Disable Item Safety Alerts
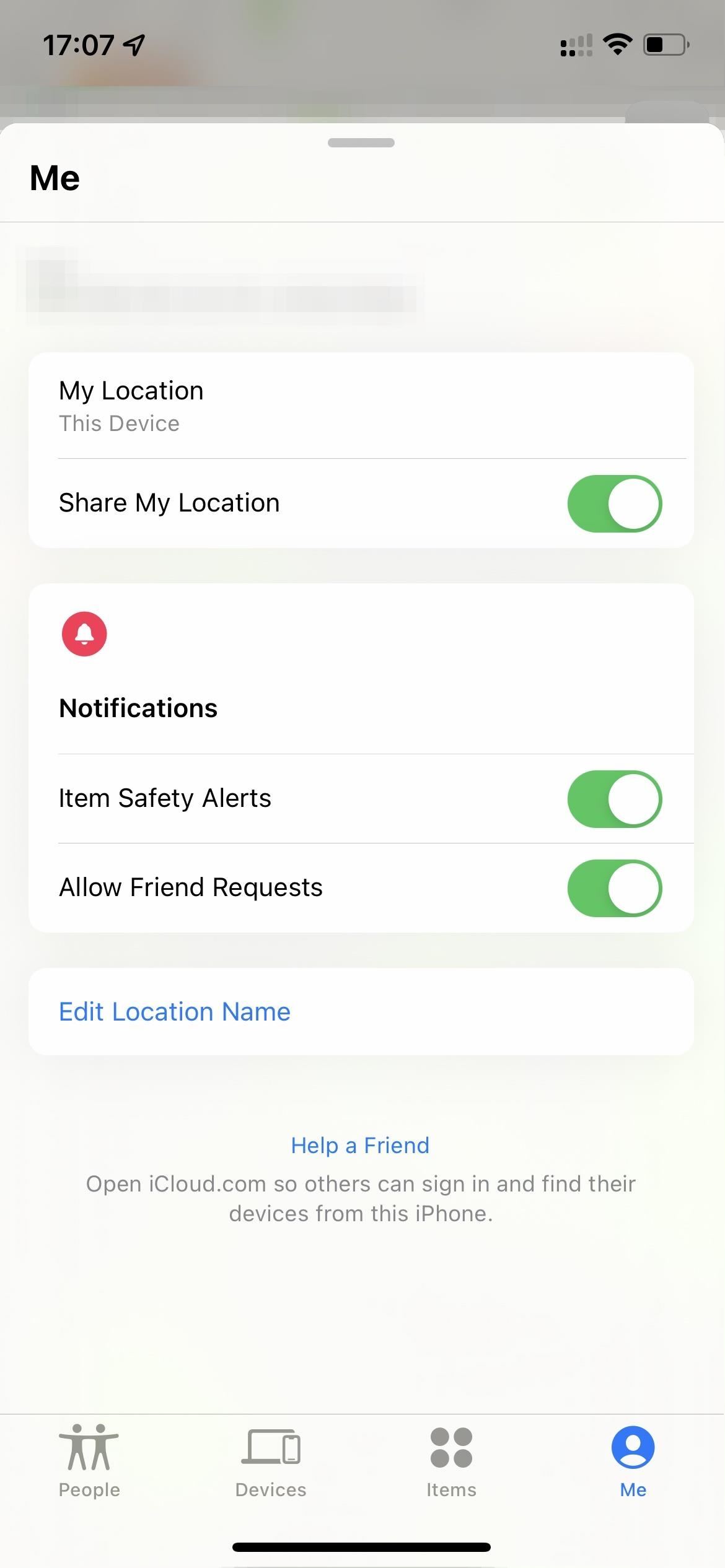725x1568 pixels. click(614, 799)
